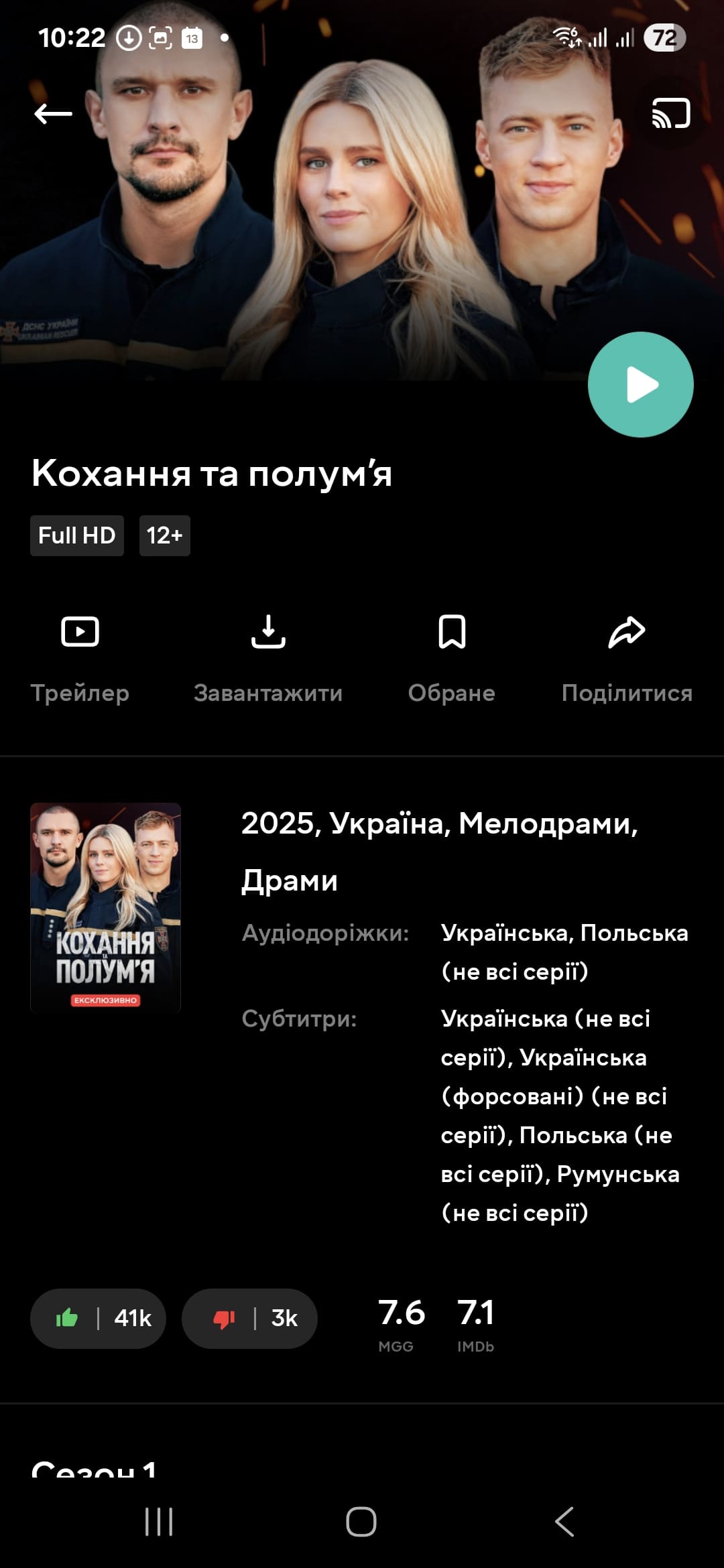Open recent apps from navigation bar
Viewport: 724px width, 1568px height.
pyautogui.click(x=159, y=1521)
